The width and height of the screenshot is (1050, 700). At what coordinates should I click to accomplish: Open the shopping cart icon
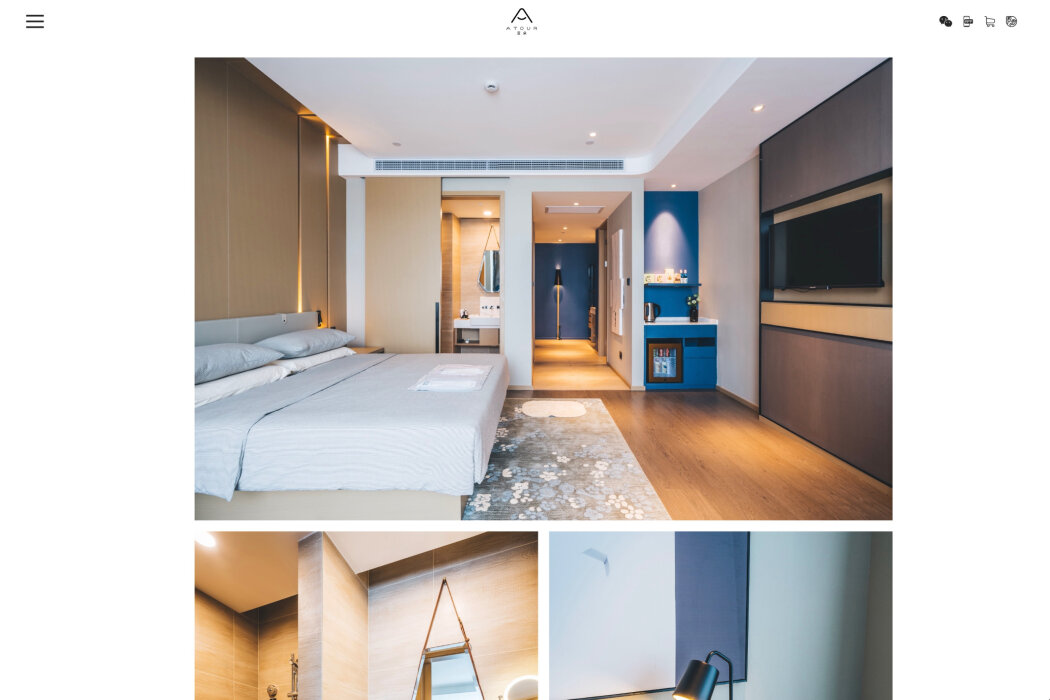click(989, 21)
